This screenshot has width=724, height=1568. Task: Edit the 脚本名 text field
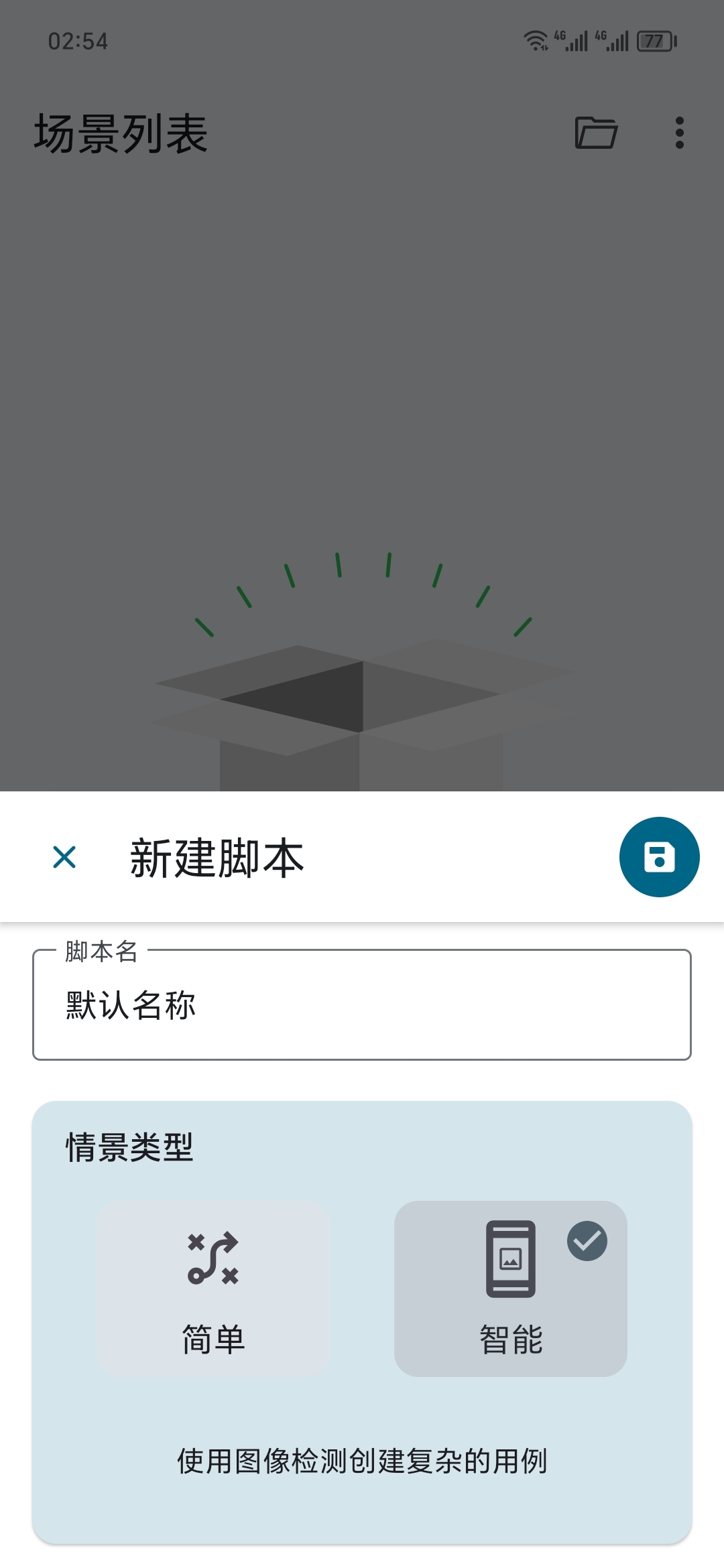362,1004
